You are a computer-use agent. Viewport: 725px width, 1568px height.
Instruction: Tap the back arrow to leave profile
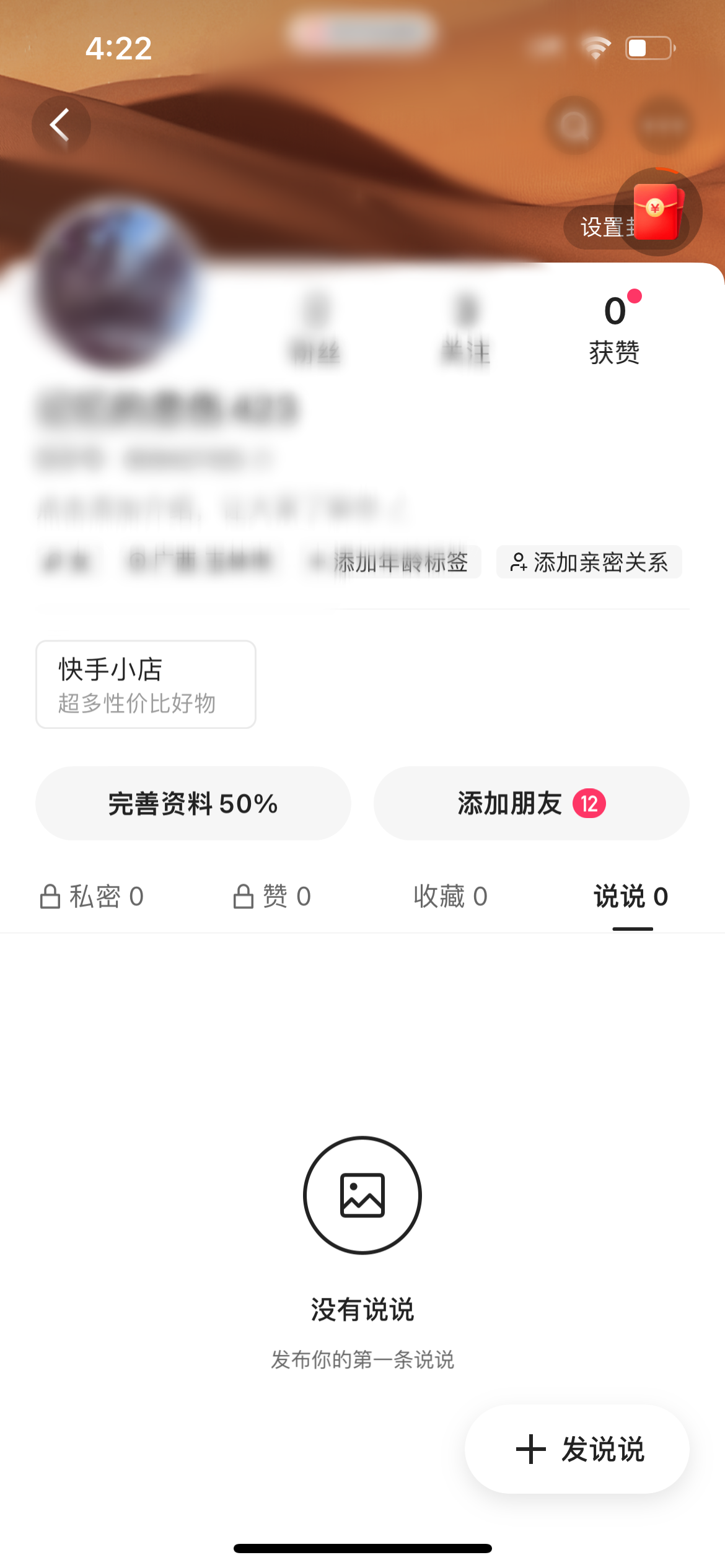pos(59,124)
